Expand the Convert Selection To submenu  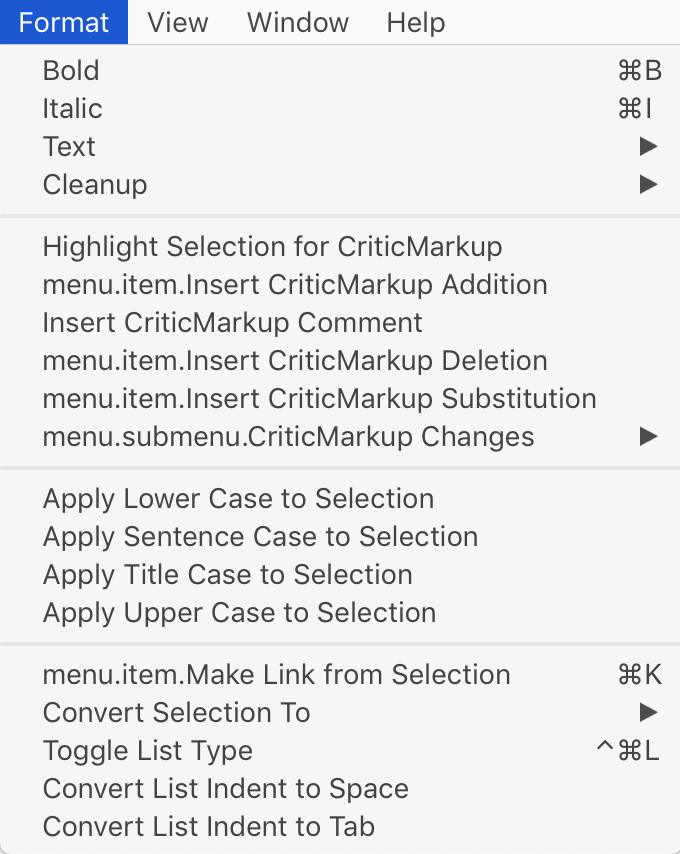point(177,713)
